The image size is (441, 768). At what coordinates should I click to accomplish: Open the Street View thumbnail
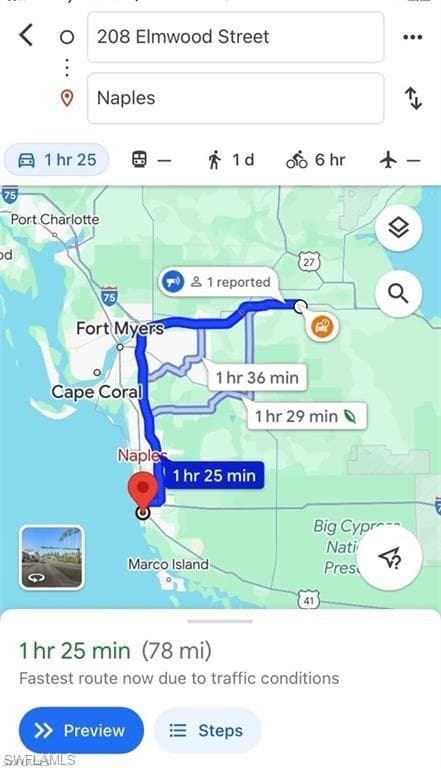pos(52,557)
